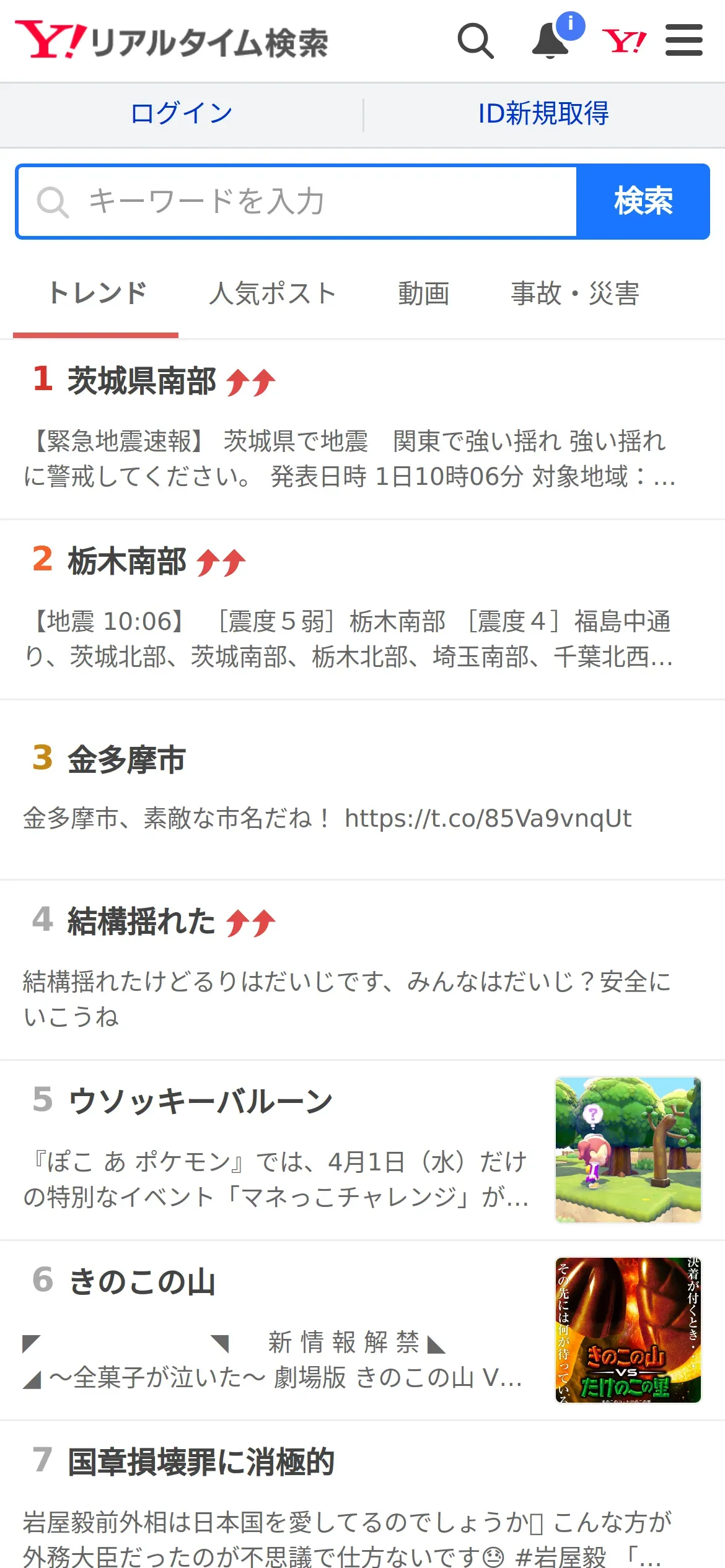This screenshot has width=725, height=1568.
Task: Switch to the 人気ポスト tab
Action: point(273,294)
